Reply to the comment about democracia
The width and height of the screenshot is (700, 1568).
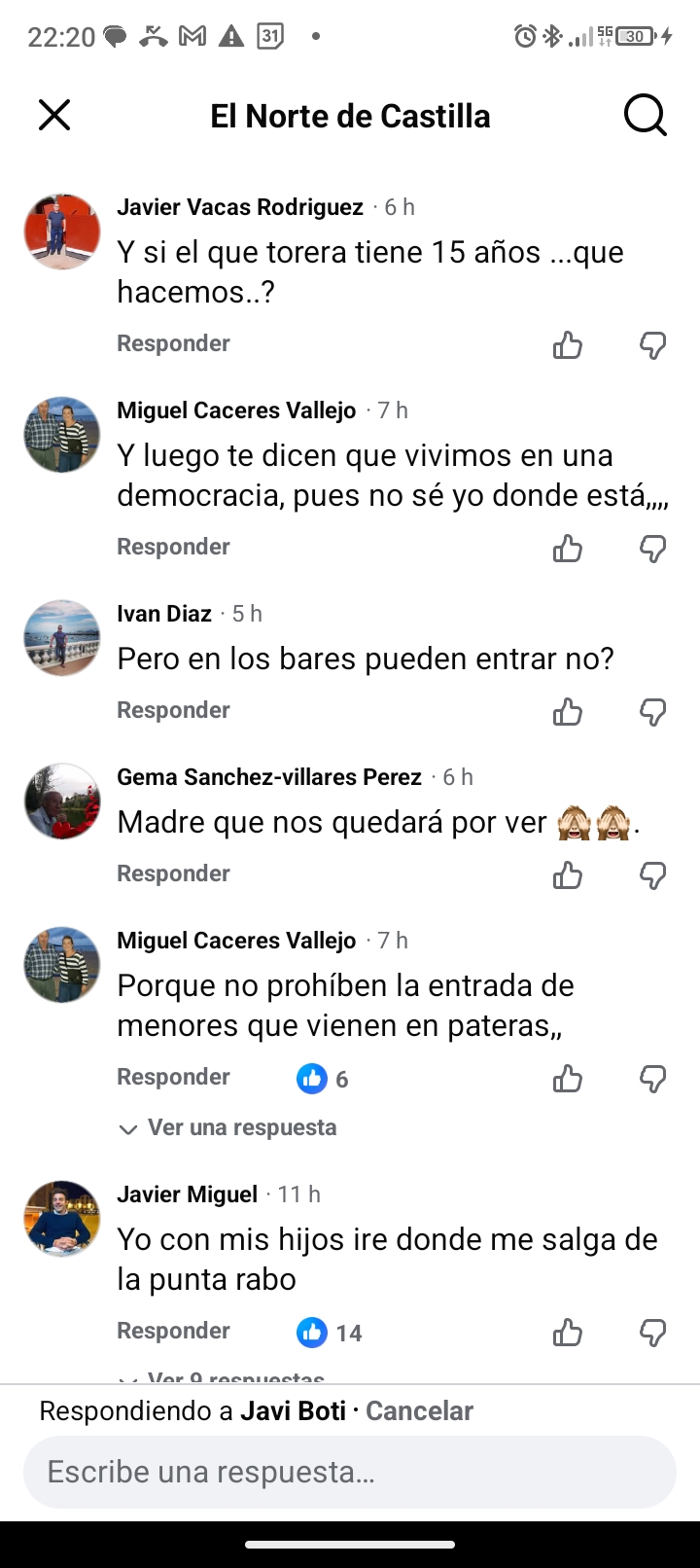click(173, 547)
